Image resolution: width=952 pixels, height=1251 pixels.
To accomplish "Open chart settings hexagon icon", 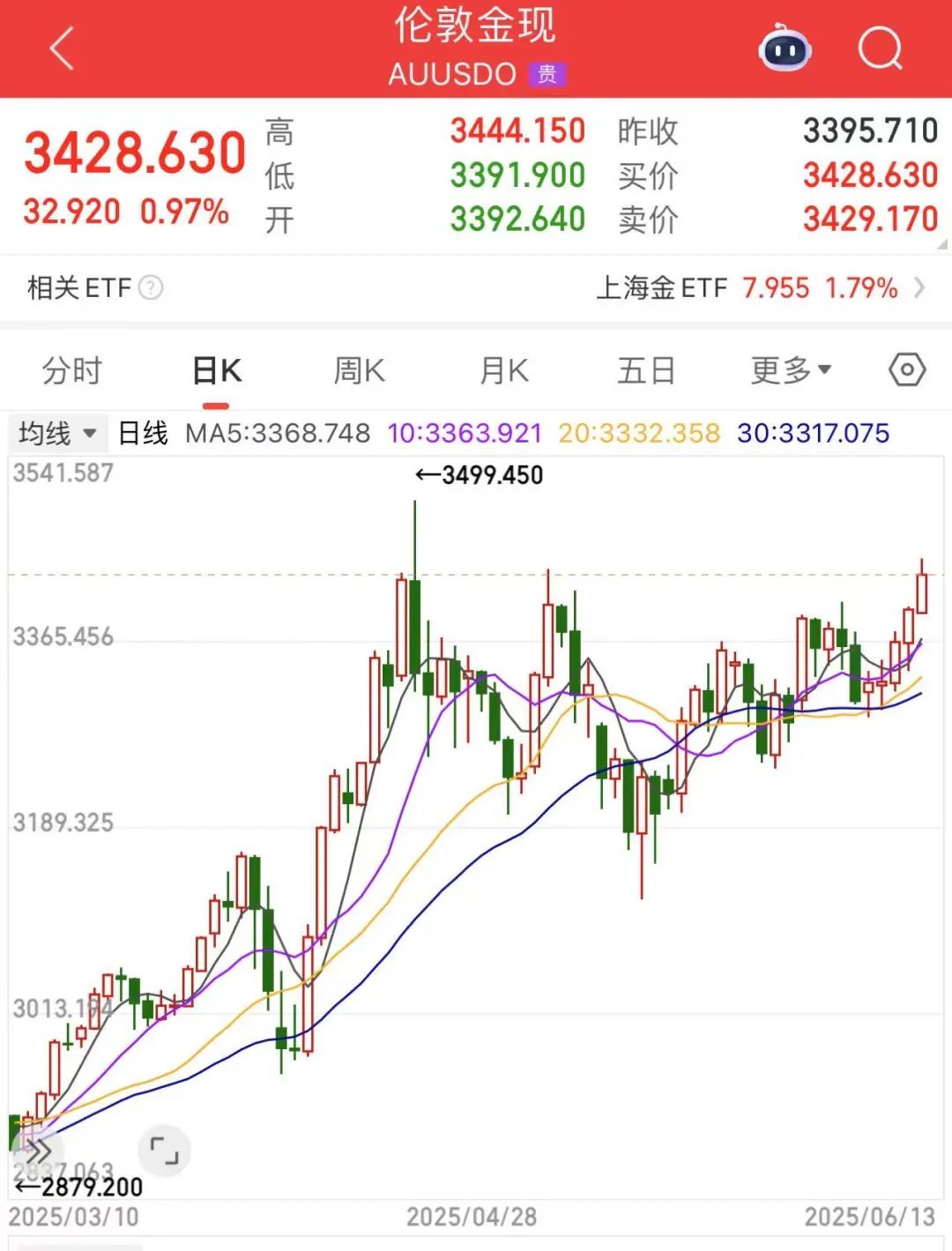I will coord(907,370).
